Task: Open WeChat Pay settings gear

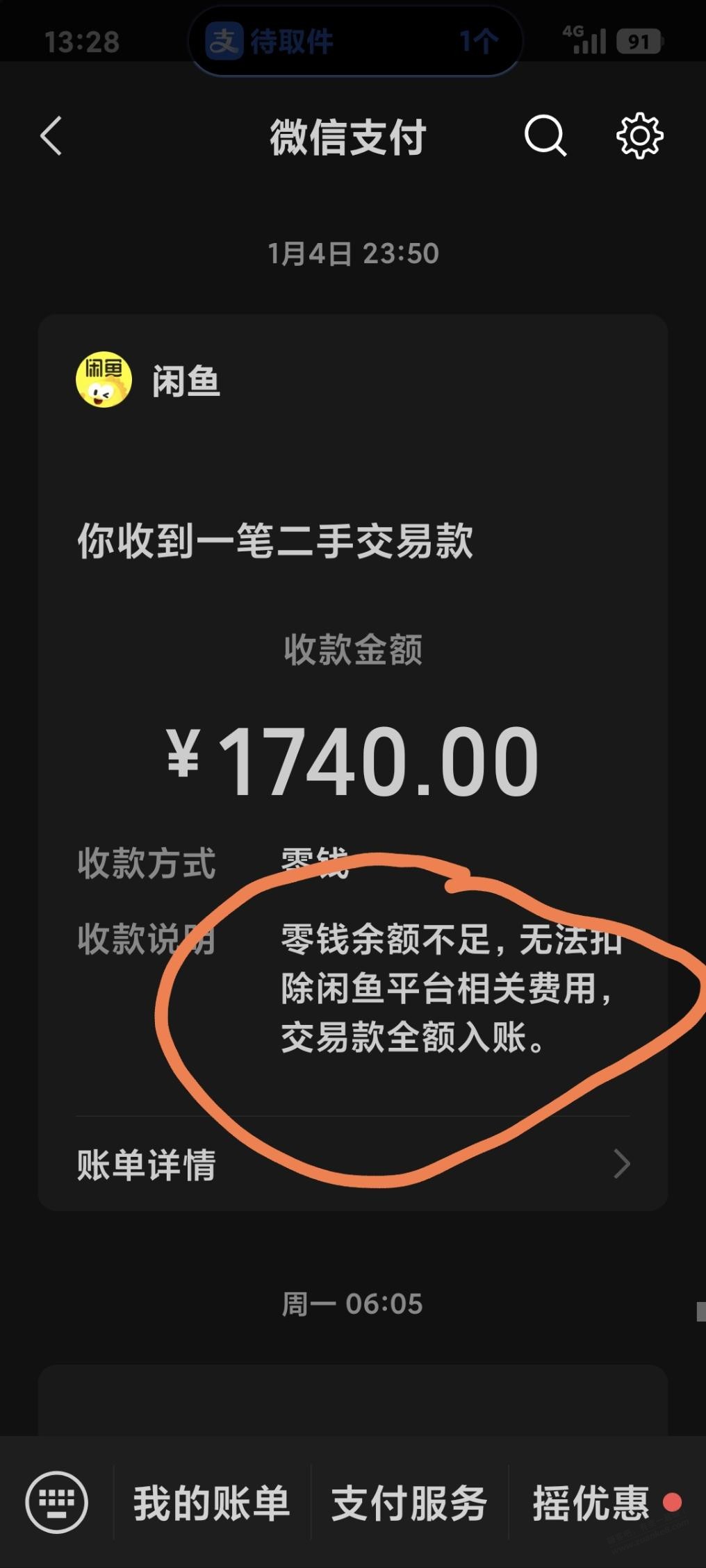Action: [x=639, y=135]
